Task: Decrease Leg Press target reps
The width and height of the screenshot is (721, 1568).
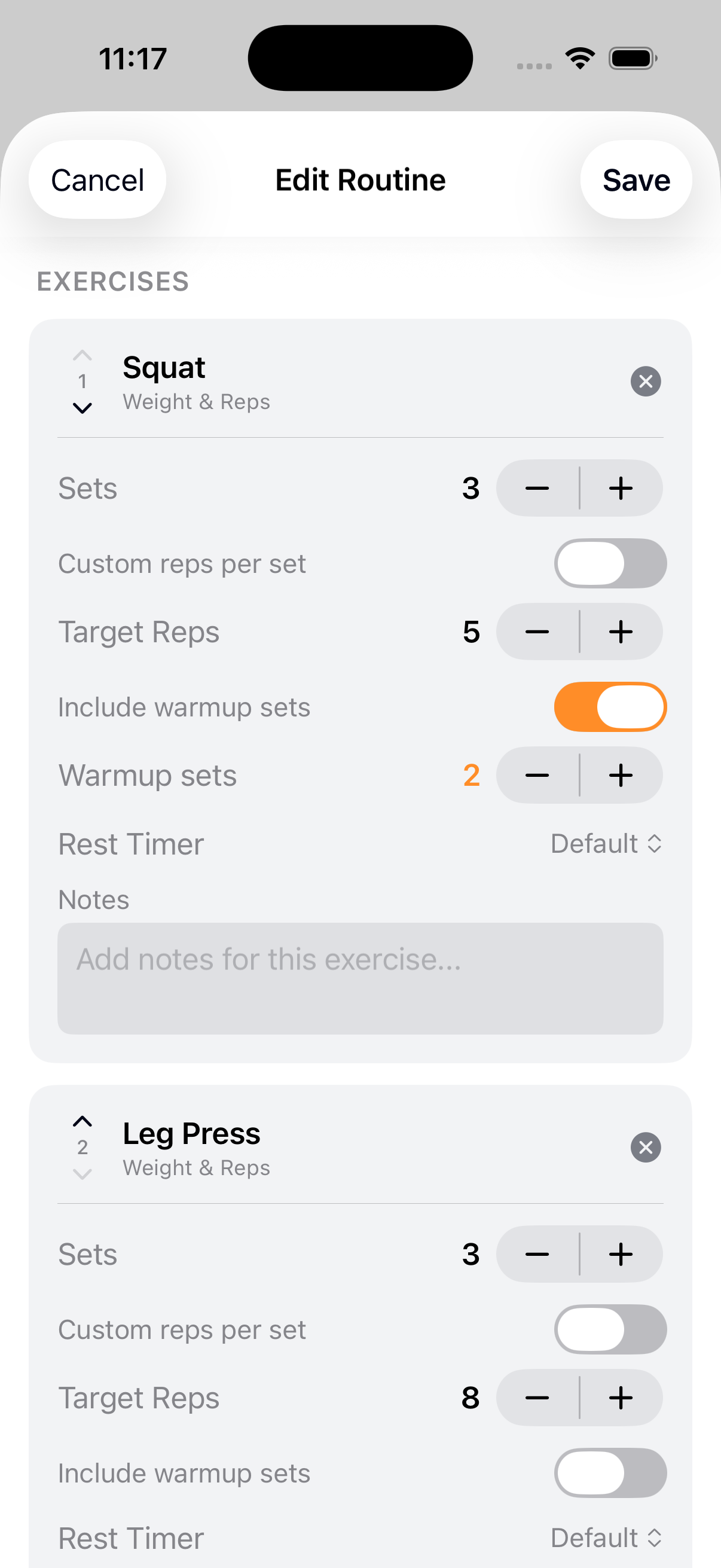Action: click(537, 1398)
